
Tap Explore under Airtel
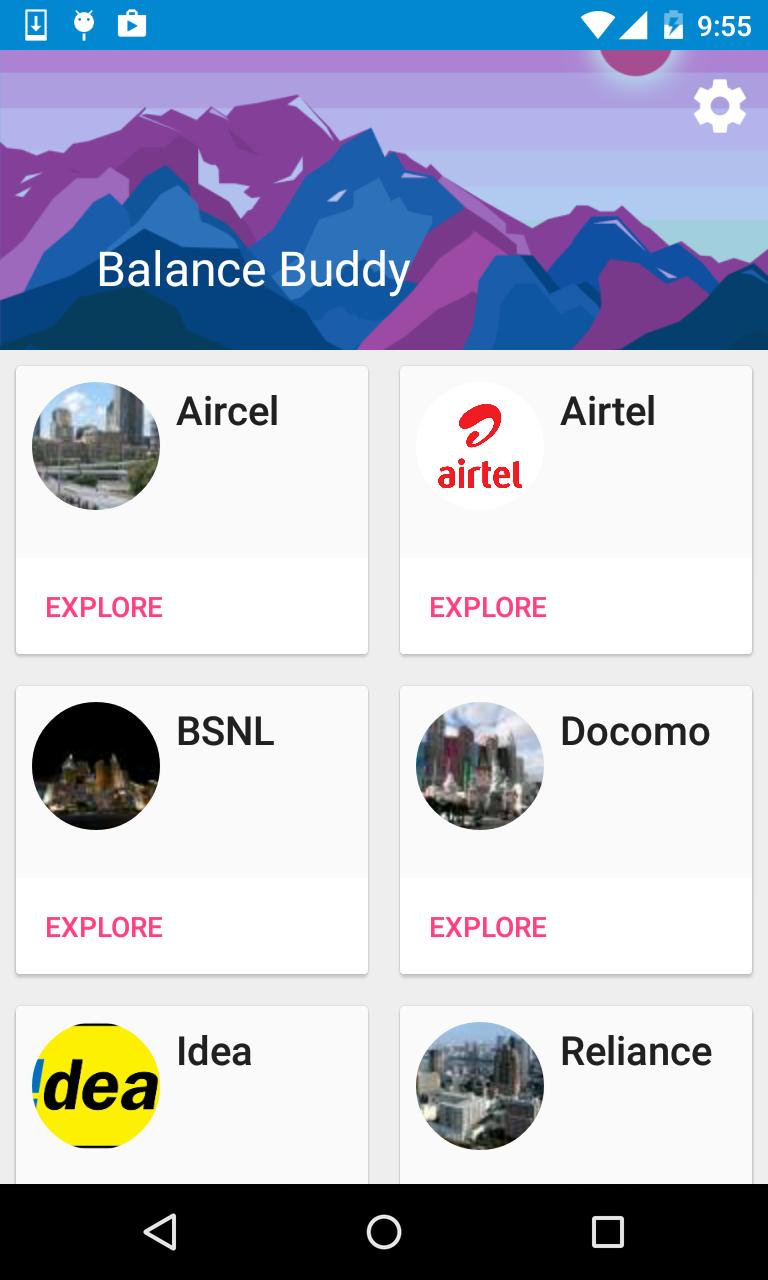487,607
